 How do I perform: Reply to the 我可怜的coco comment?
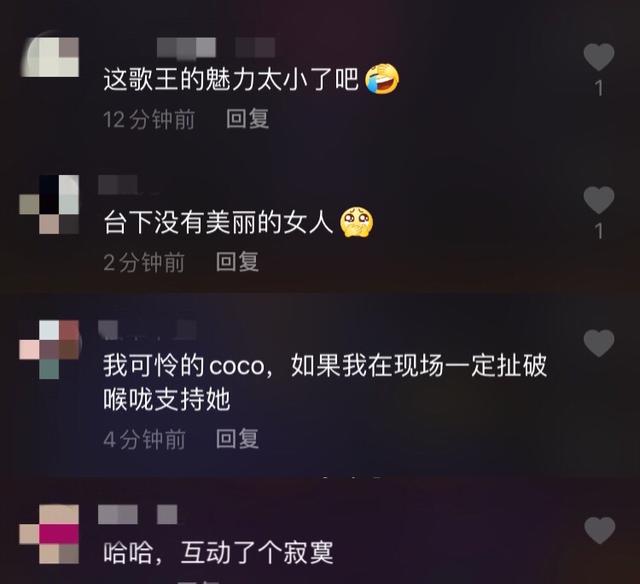238,438
